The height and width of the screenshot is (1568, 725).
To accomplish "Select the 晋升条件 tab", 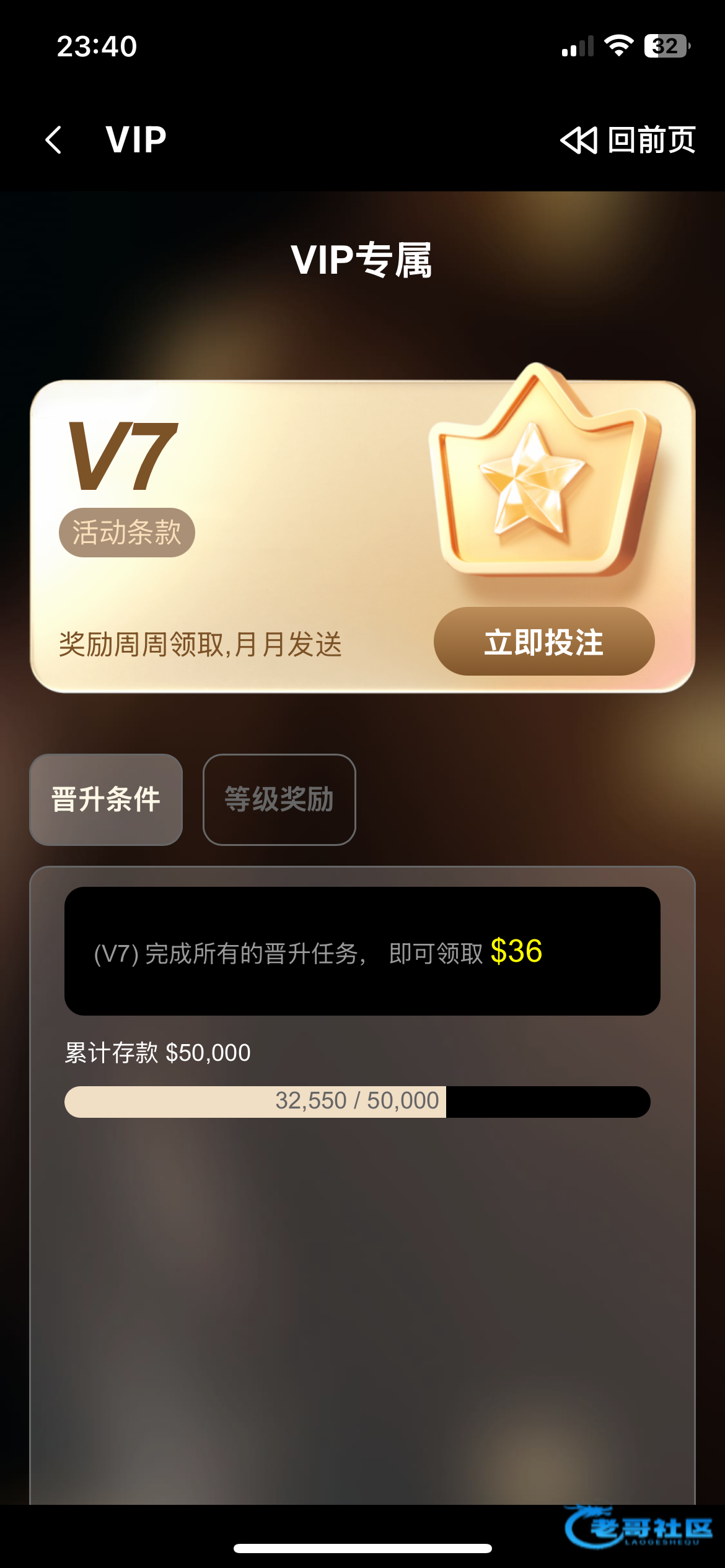I will coord(106,799).
